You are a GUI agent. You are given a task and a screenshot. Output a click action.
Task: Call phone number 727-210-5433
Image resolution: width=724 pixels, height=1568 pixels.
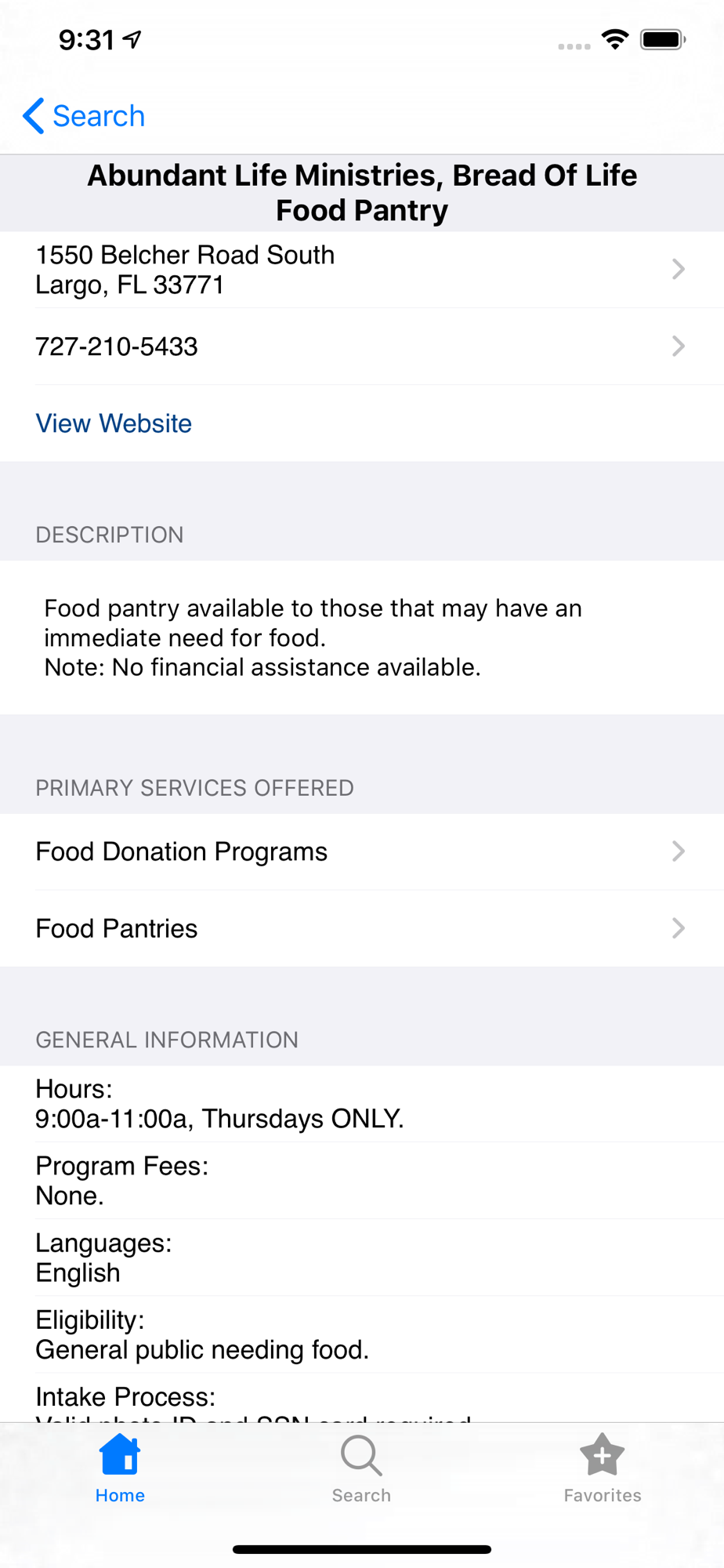coord(360,347)
